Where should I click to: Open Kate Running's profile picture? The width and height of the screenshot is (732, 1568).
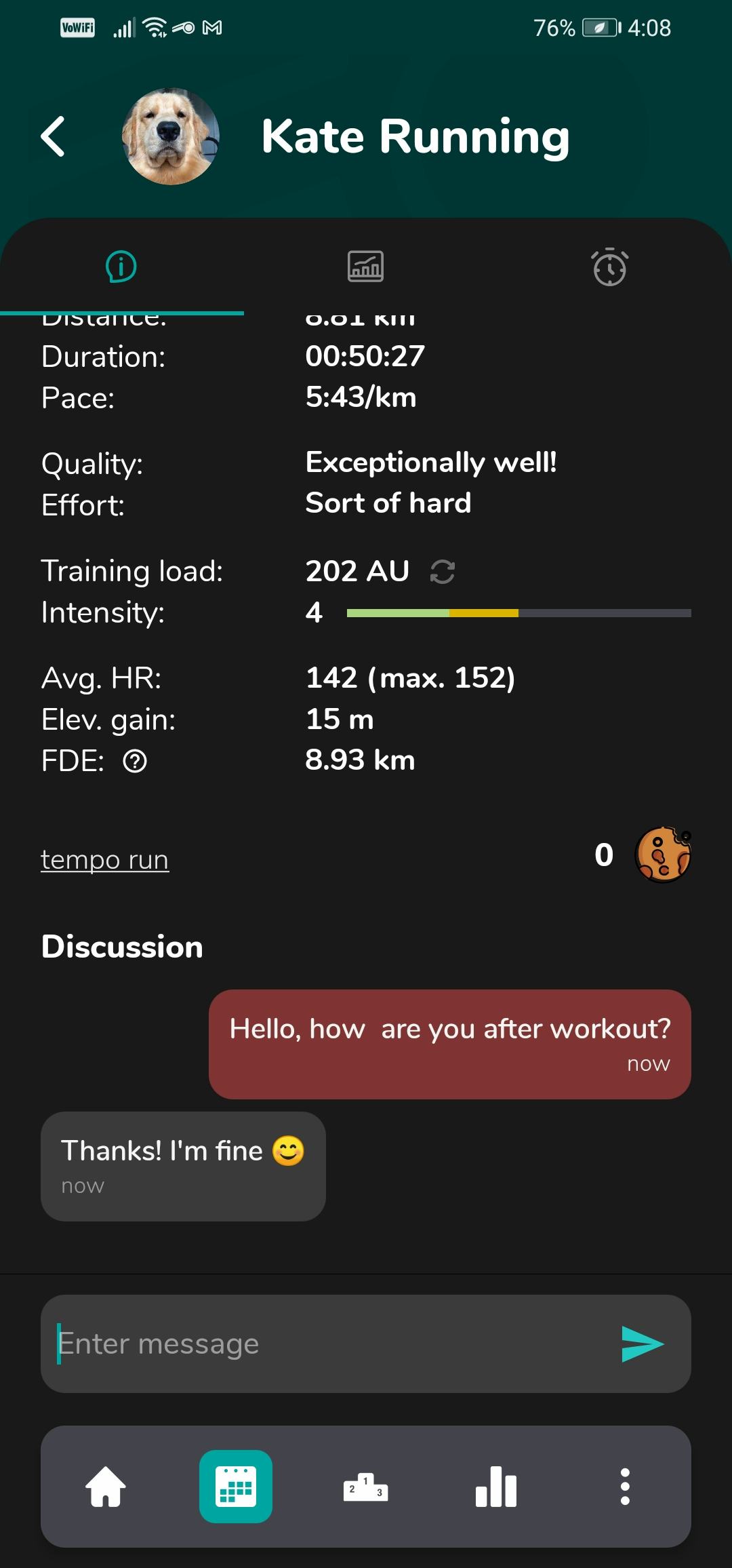[171, 136]
